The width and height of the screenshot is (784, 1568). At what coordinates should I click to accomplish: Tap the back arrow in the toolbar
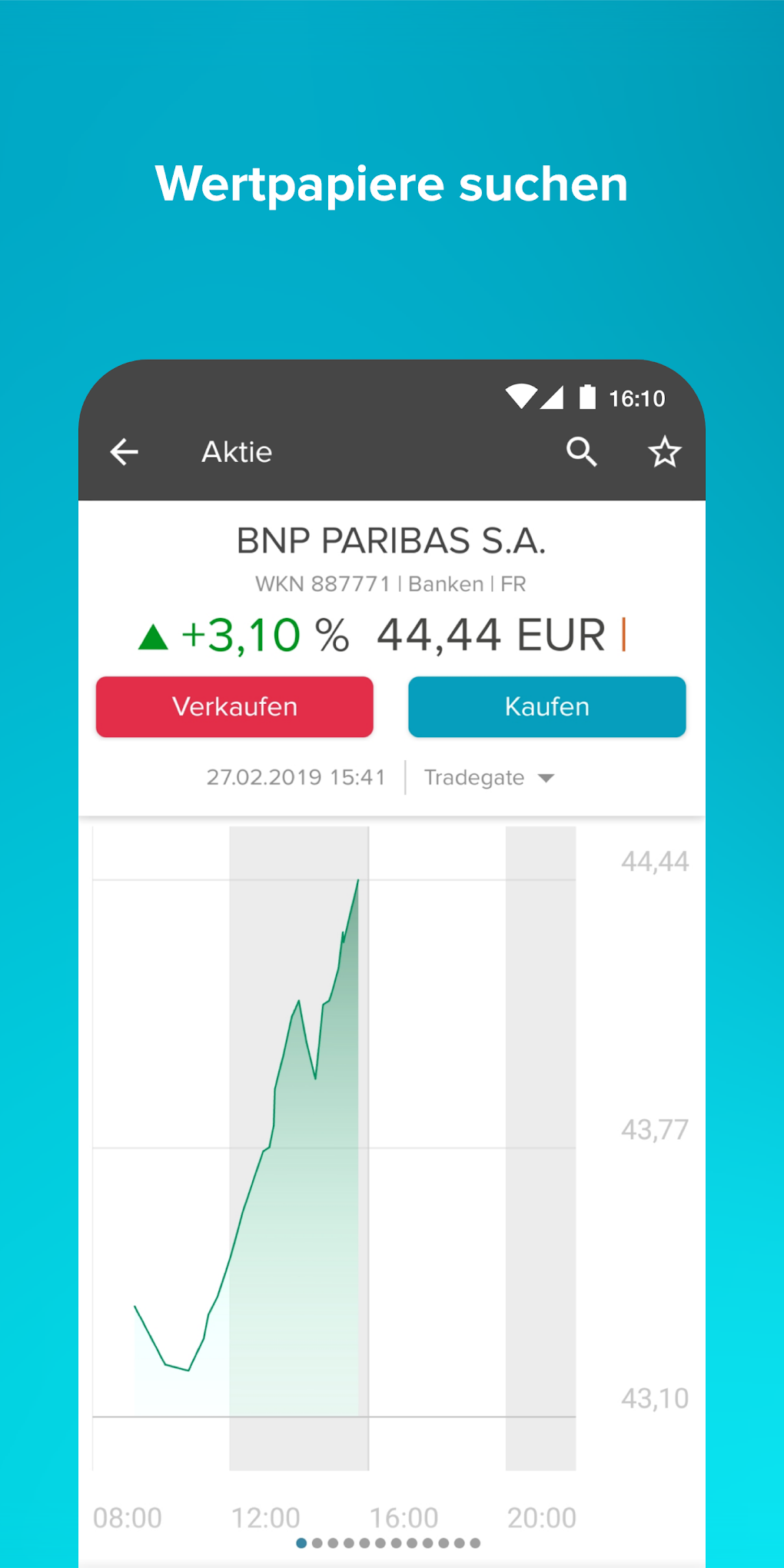click(x=124, y=452)
